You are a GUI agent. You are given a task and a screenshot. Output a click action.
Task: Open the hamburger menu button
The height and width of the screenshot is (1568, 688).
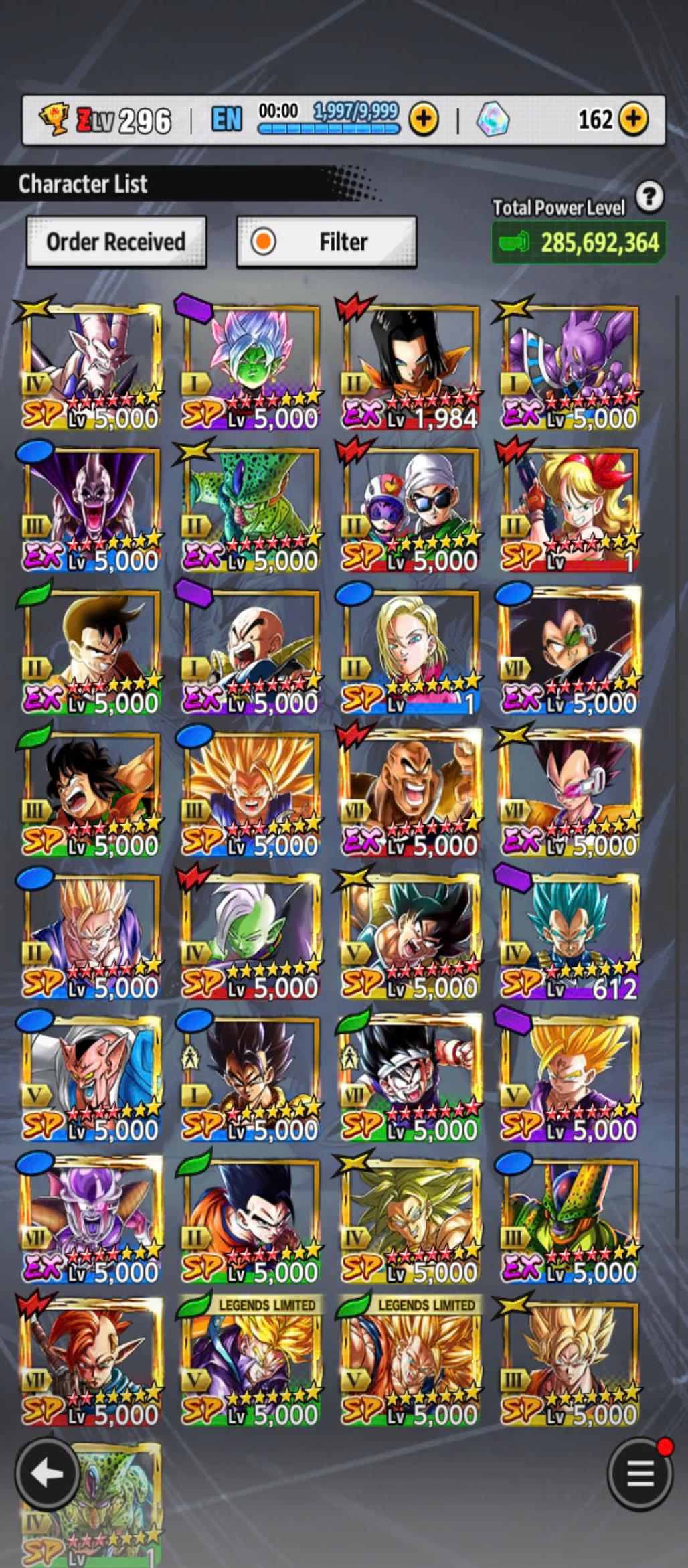[640, 1474]
